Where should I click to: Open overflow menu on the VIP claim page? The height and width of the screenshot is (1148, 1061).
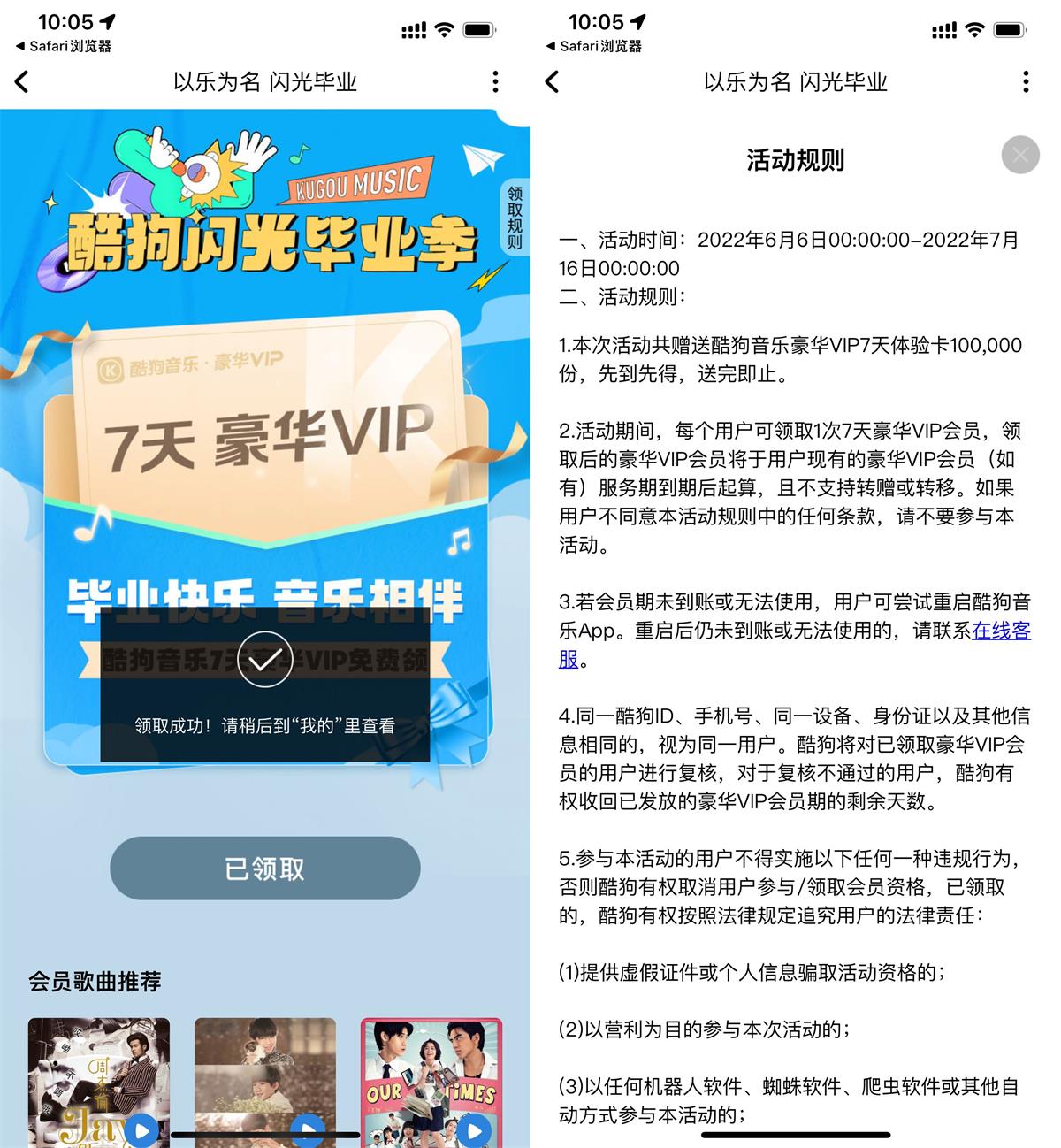pyautogui.click(x=495, y=82)
